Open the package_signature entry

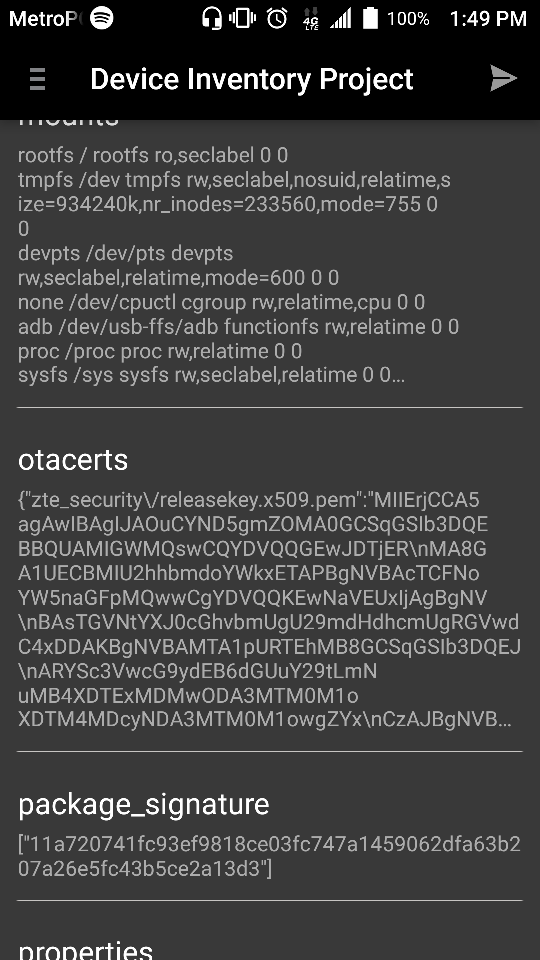pos(269,826)
